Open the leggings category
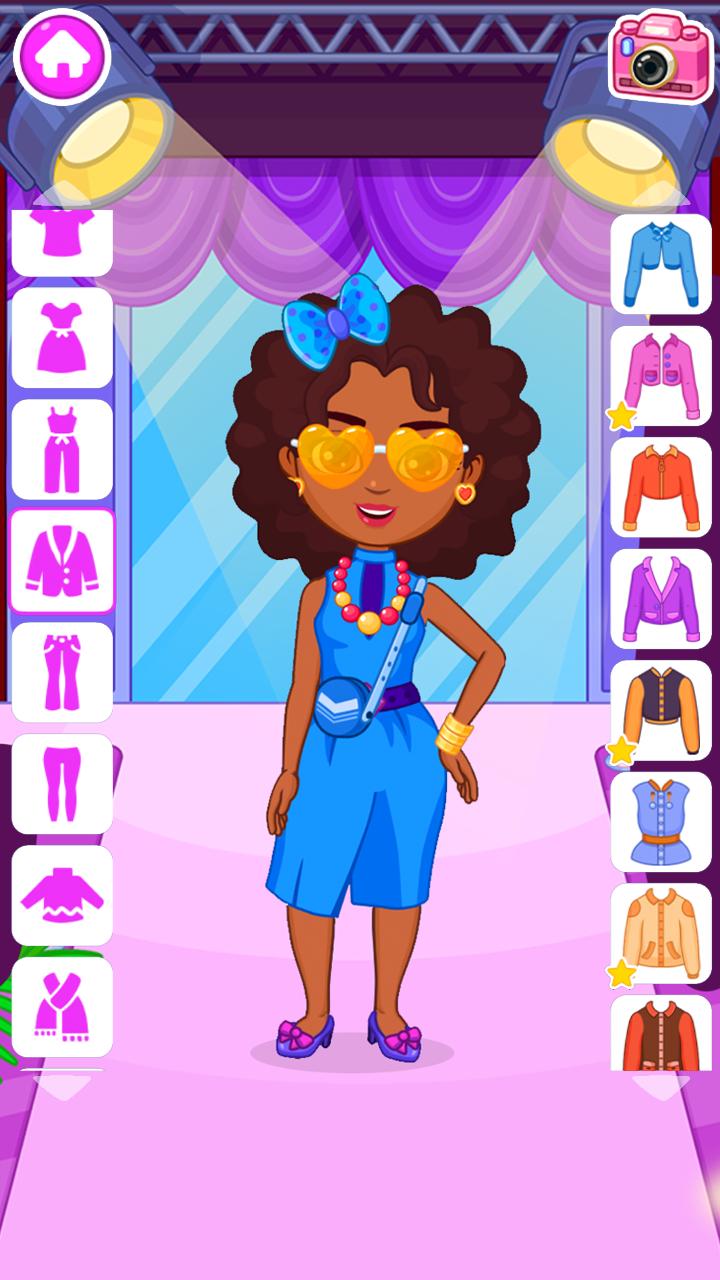The width and height of the screenshot is (720, 1280). tap(62, 784)
